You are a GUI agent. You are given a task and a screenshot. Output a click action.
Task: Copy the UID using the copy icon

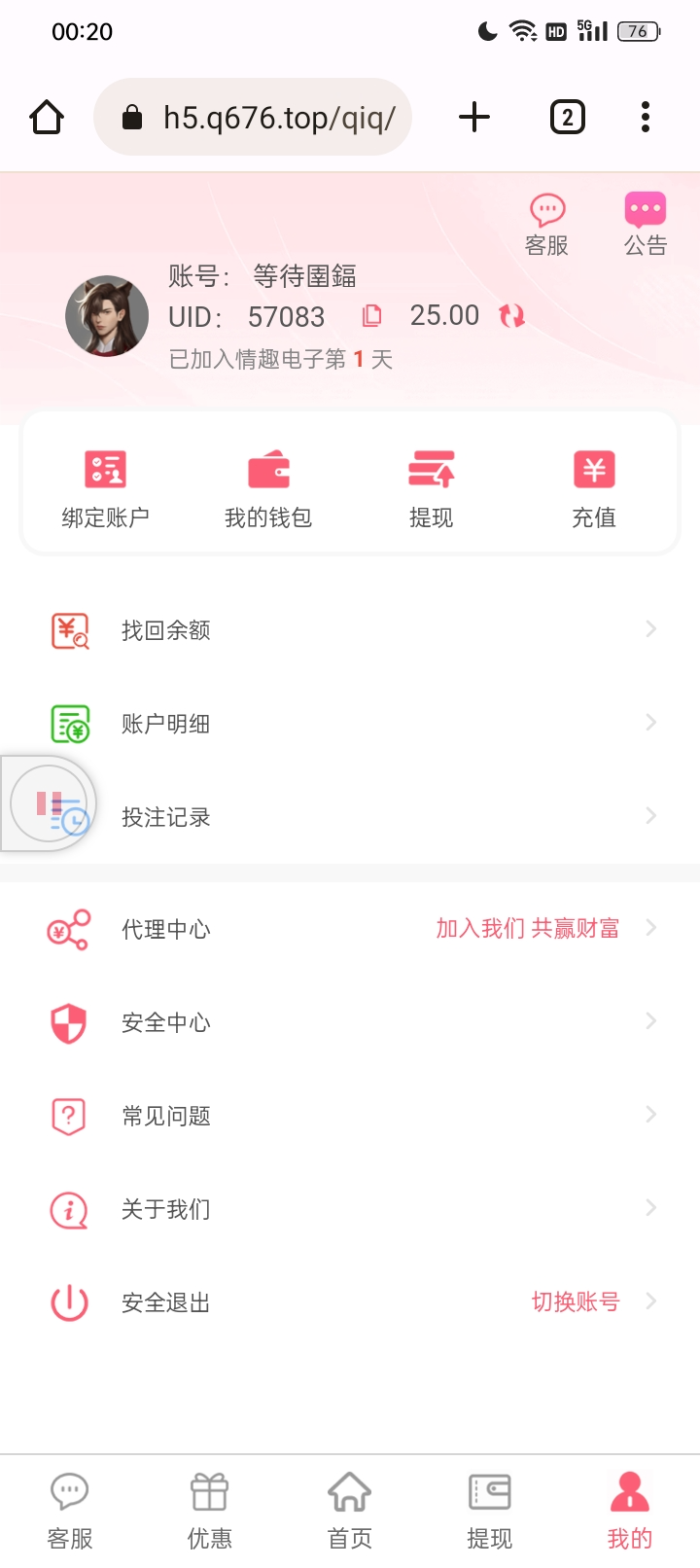click(x=371, y=316)
